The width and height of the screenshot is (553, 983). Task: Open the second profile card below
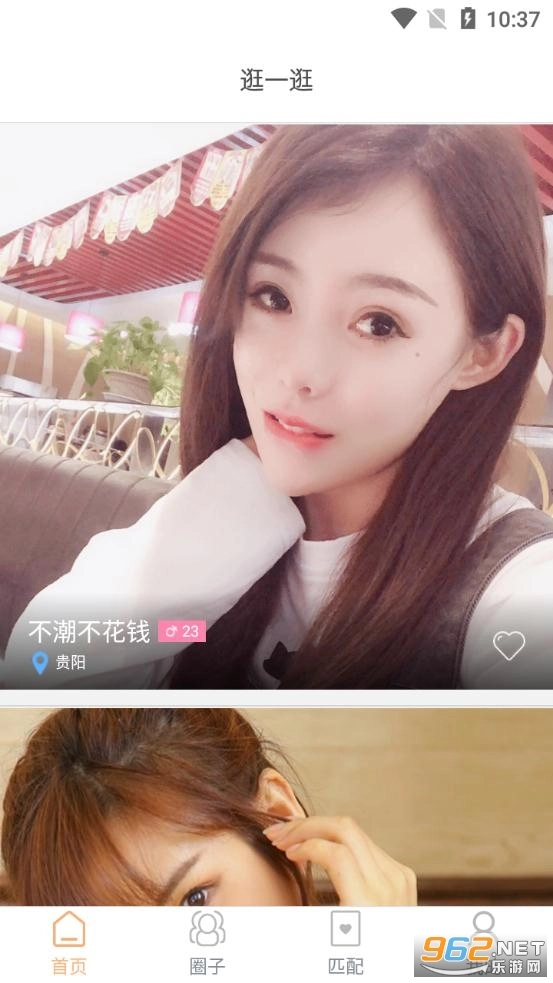pyautogui.click(x=276, y=807)
